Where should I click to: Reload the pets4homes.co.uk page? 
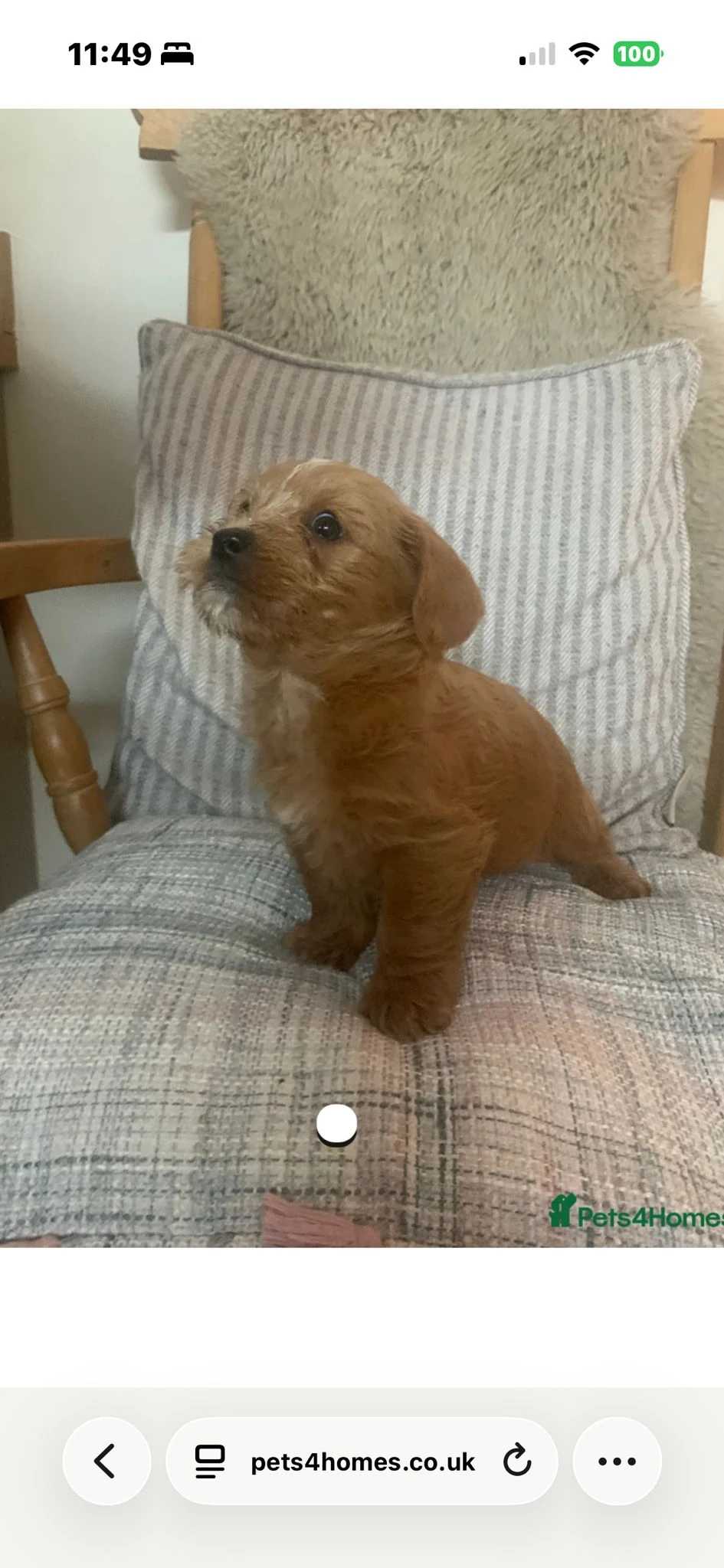[x=517, y=1461]
